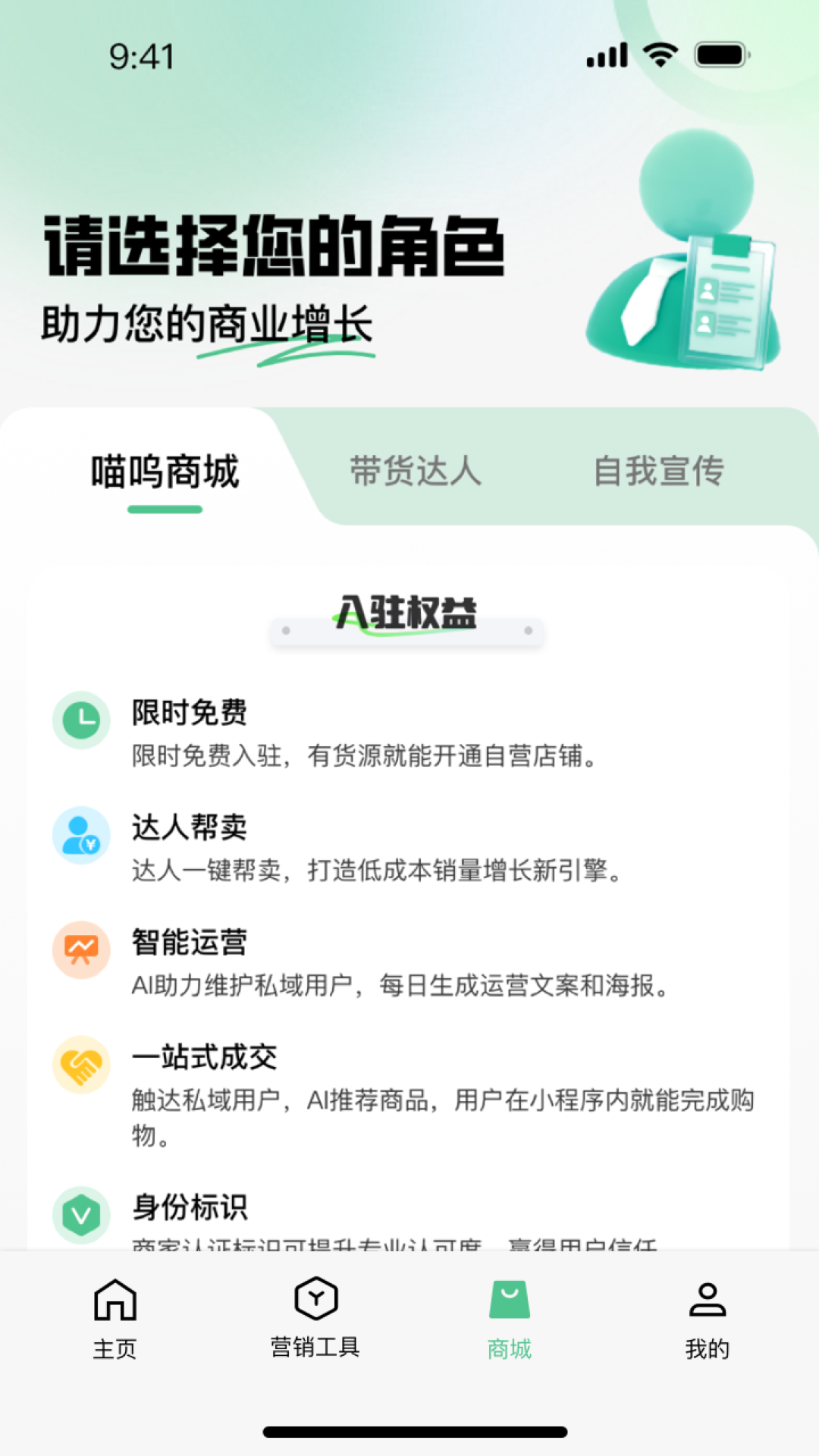Tap the battery indicator in status bar
This screenshot has height=1456, width=819.
click(721, 55)
